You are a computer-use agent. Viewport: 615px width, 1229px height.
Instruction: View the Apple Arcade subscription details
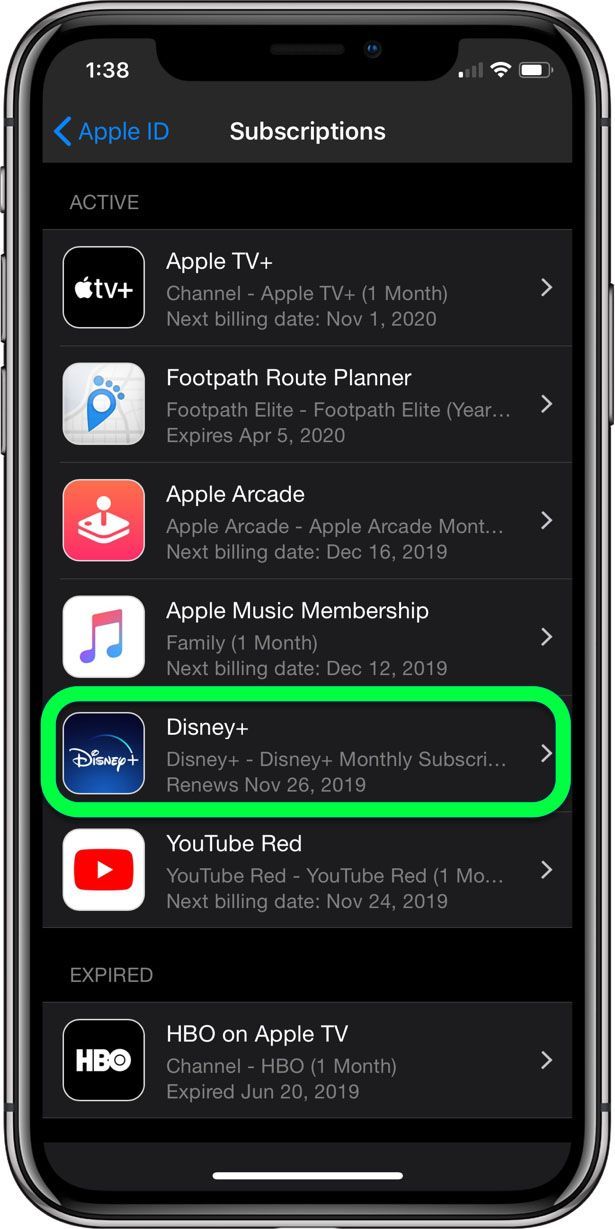(307, 521)
